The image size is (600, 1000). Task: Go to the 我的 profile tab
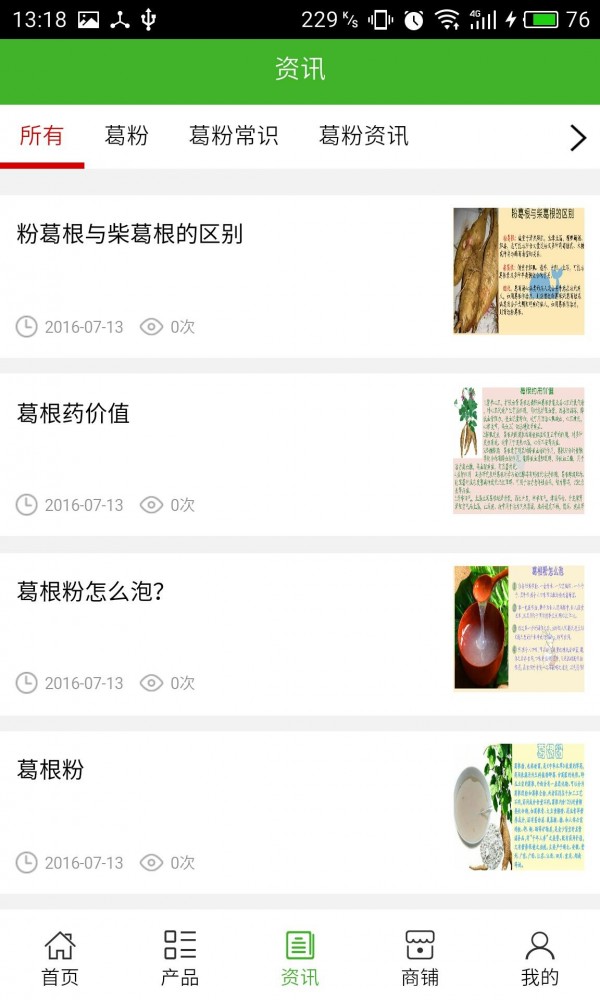(x=540, y=958)
